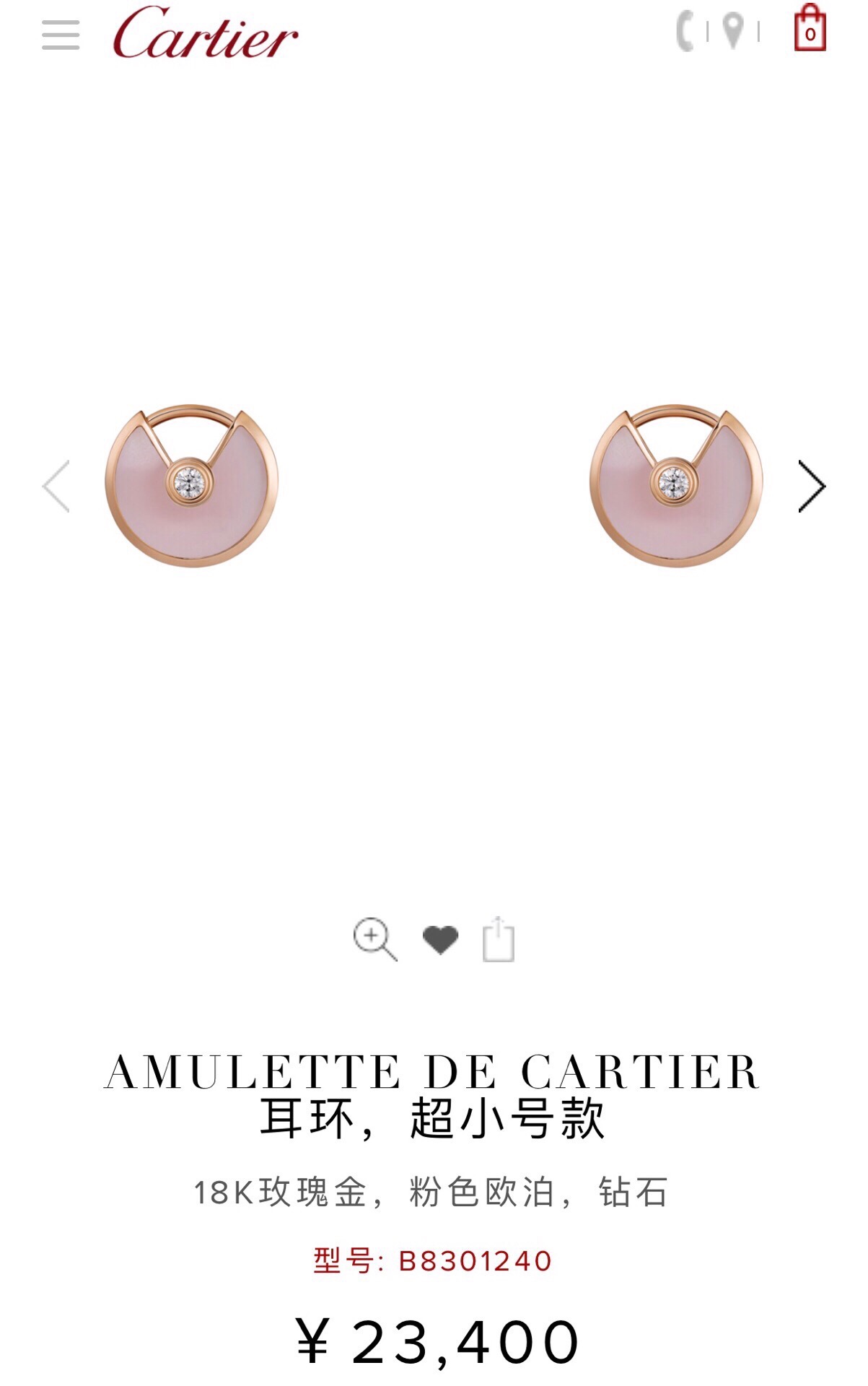The image size is (868, 1386).
Task: Go to the Cartier home page logo
Action: tap(205, 34)
